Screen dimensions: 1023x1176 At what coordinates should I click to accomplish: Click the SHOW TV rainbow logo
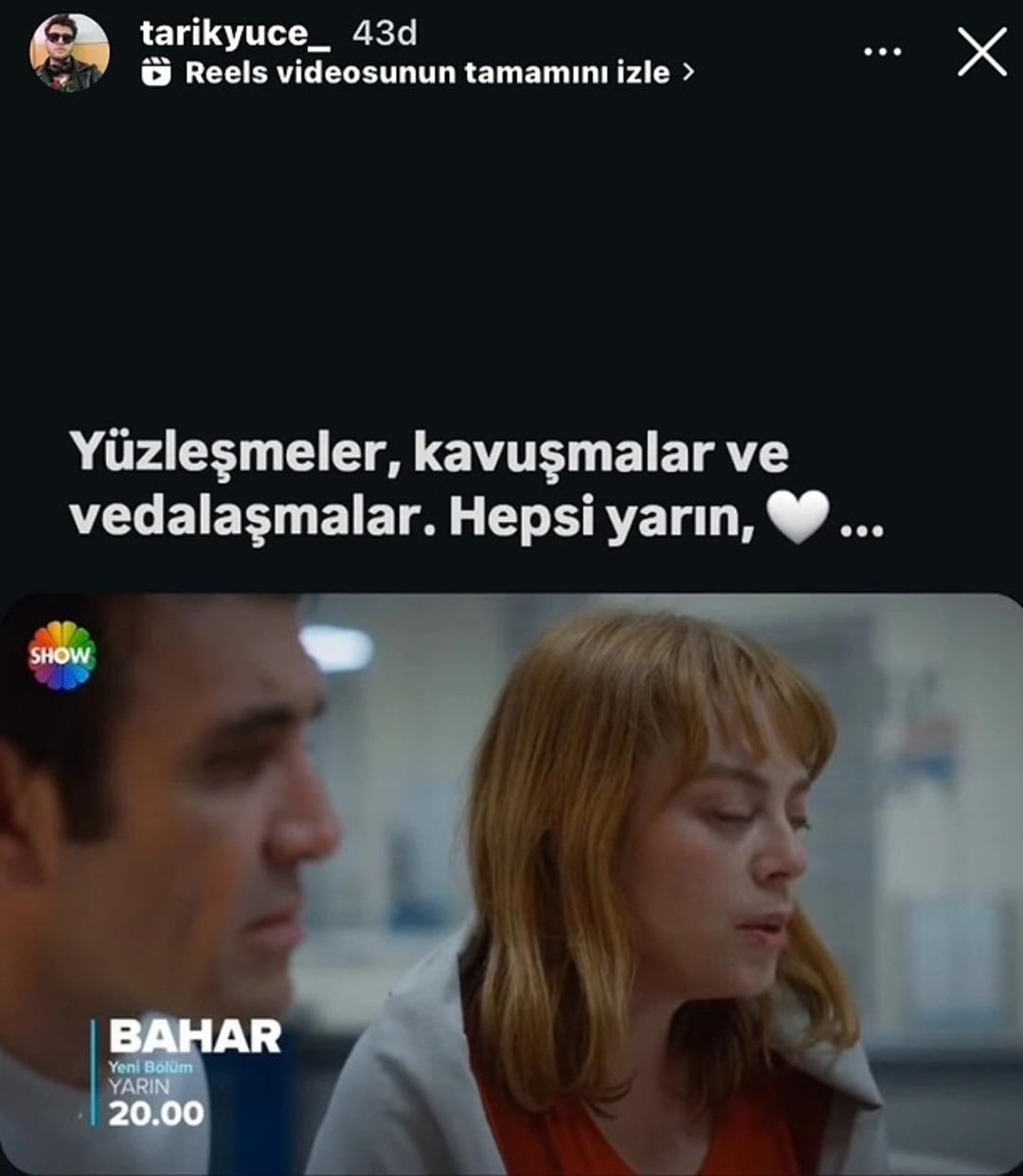(60, 652)
